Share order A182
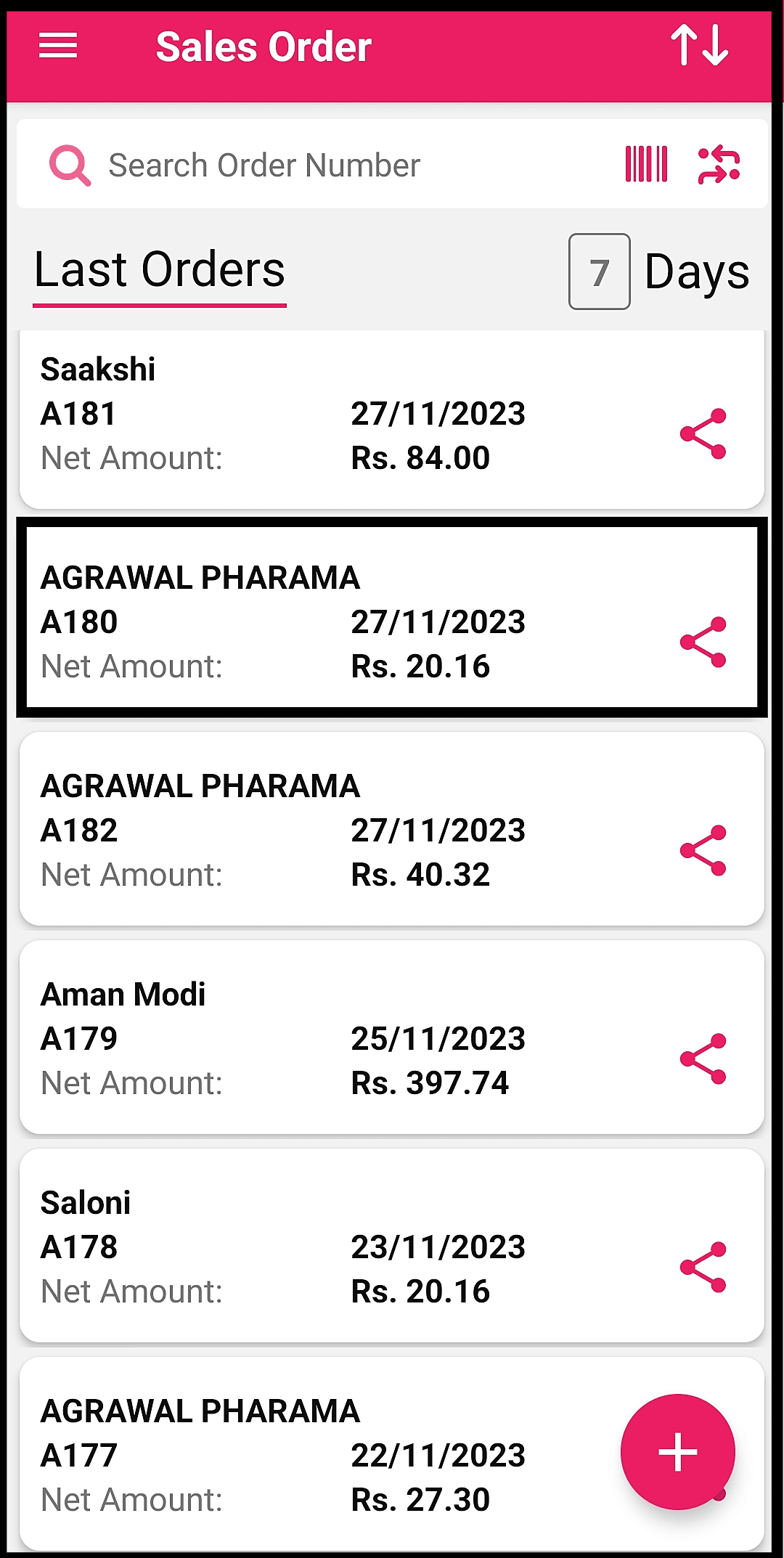This screenshot has width=784, height=1558. coord(703,851)
